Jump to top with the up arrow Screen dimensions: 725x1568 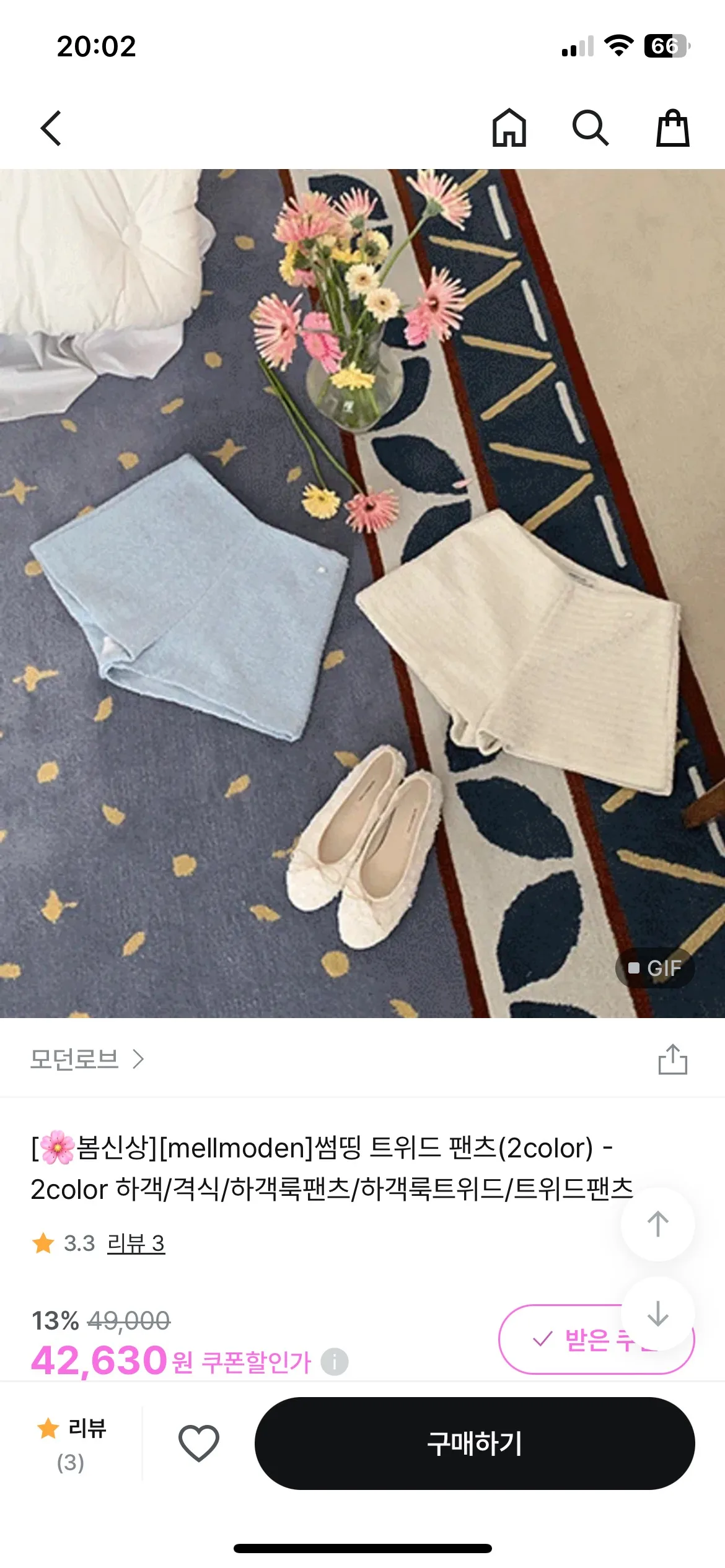[x=657, y=1224]
